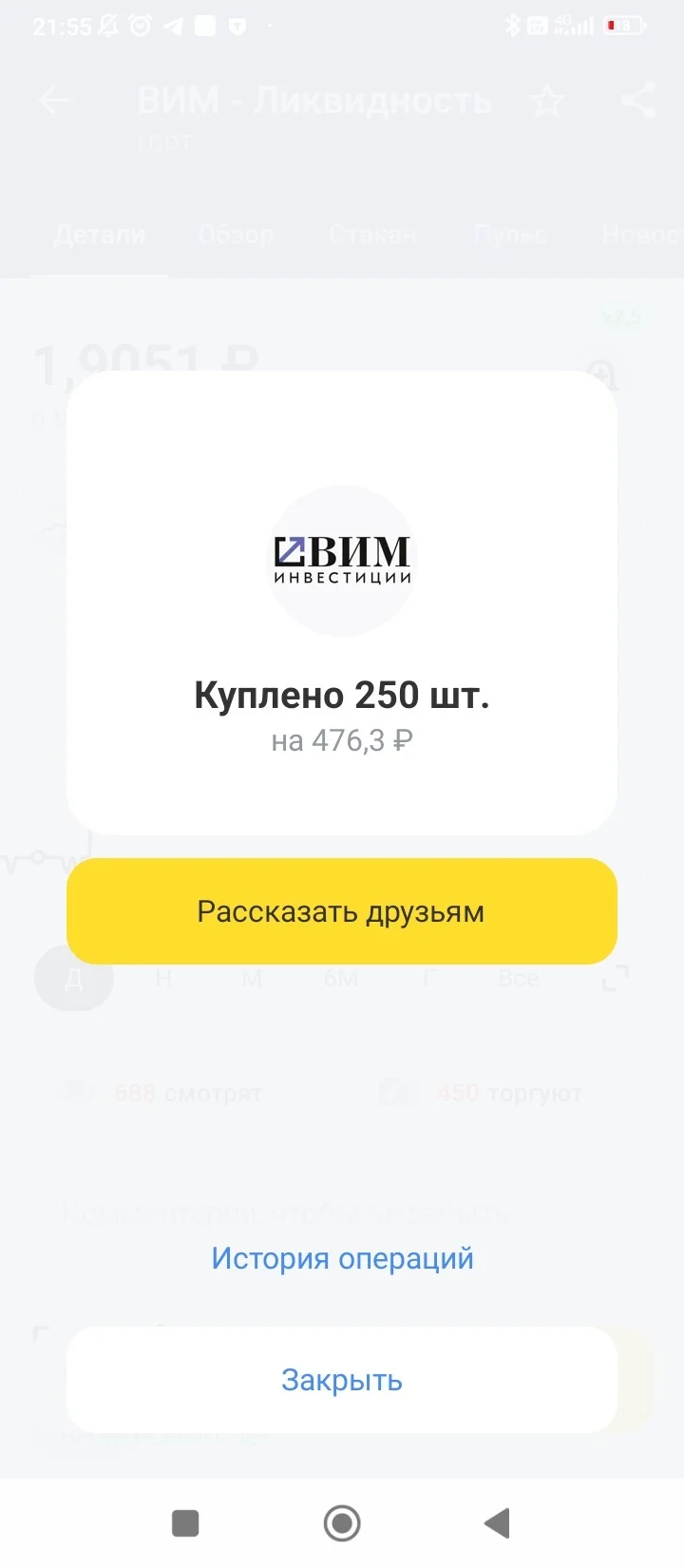Viewport: 684px width, 1568px height.
Task: Tap the system back button
Action: pyautogui.click(x=498, y=1523)
